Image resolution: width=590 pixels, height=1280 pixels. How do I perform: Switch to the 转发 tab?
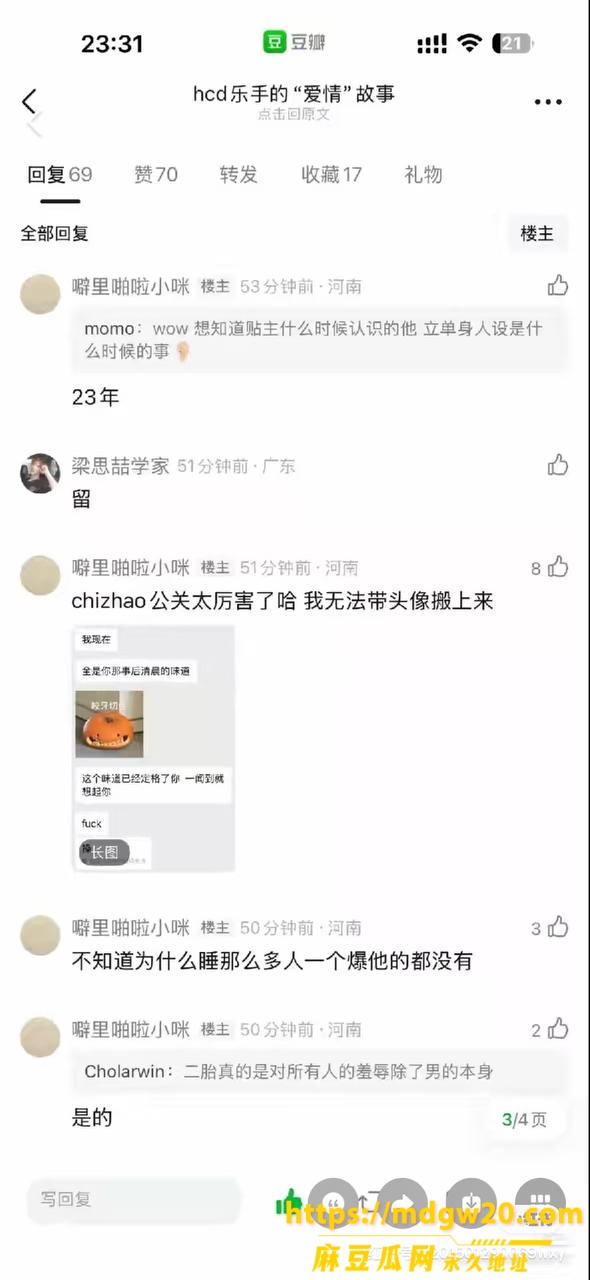[x=239, y=175]
